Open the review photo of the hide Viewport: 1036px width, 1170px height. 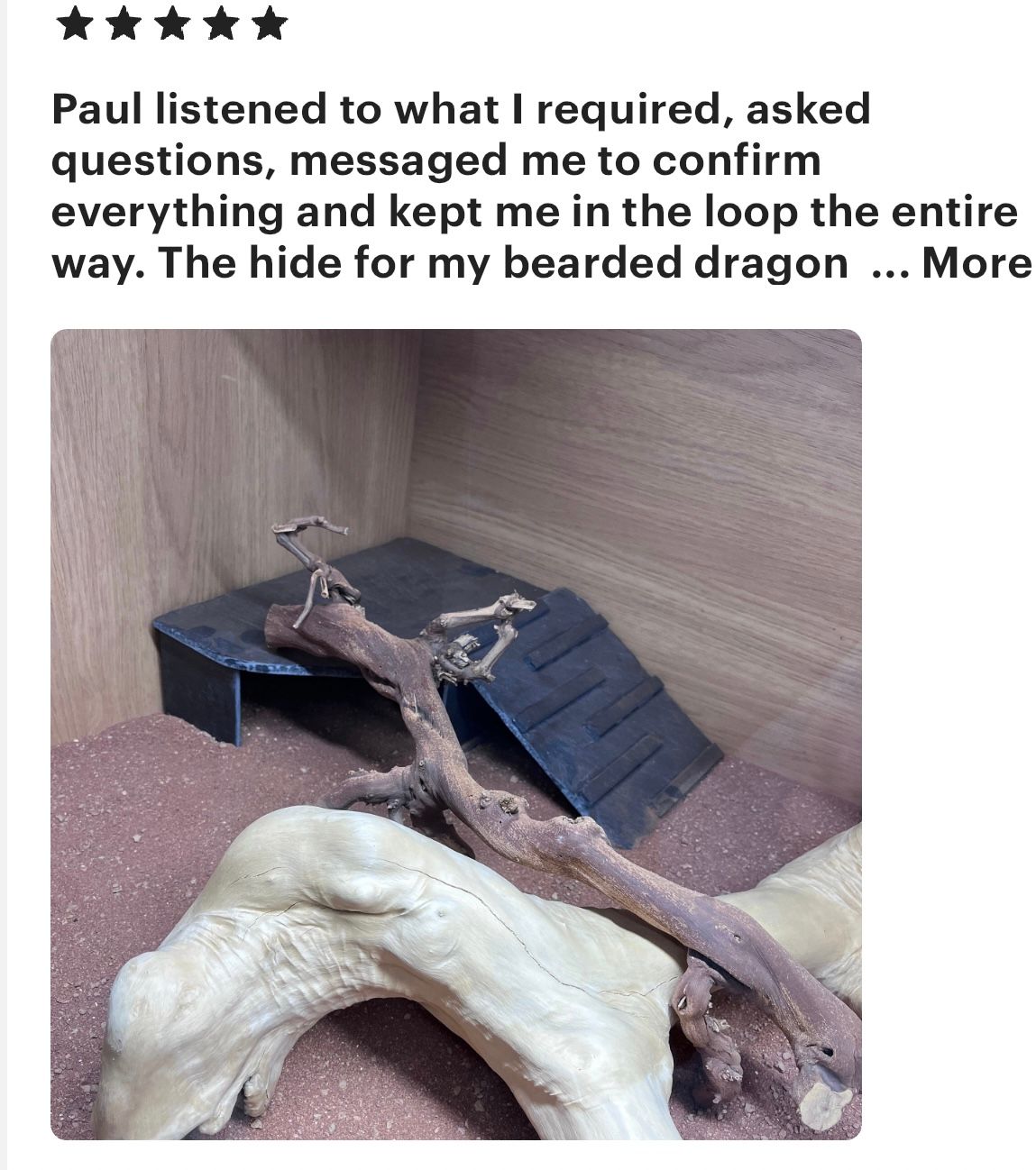pyautogui.click(x=456, y=734)
